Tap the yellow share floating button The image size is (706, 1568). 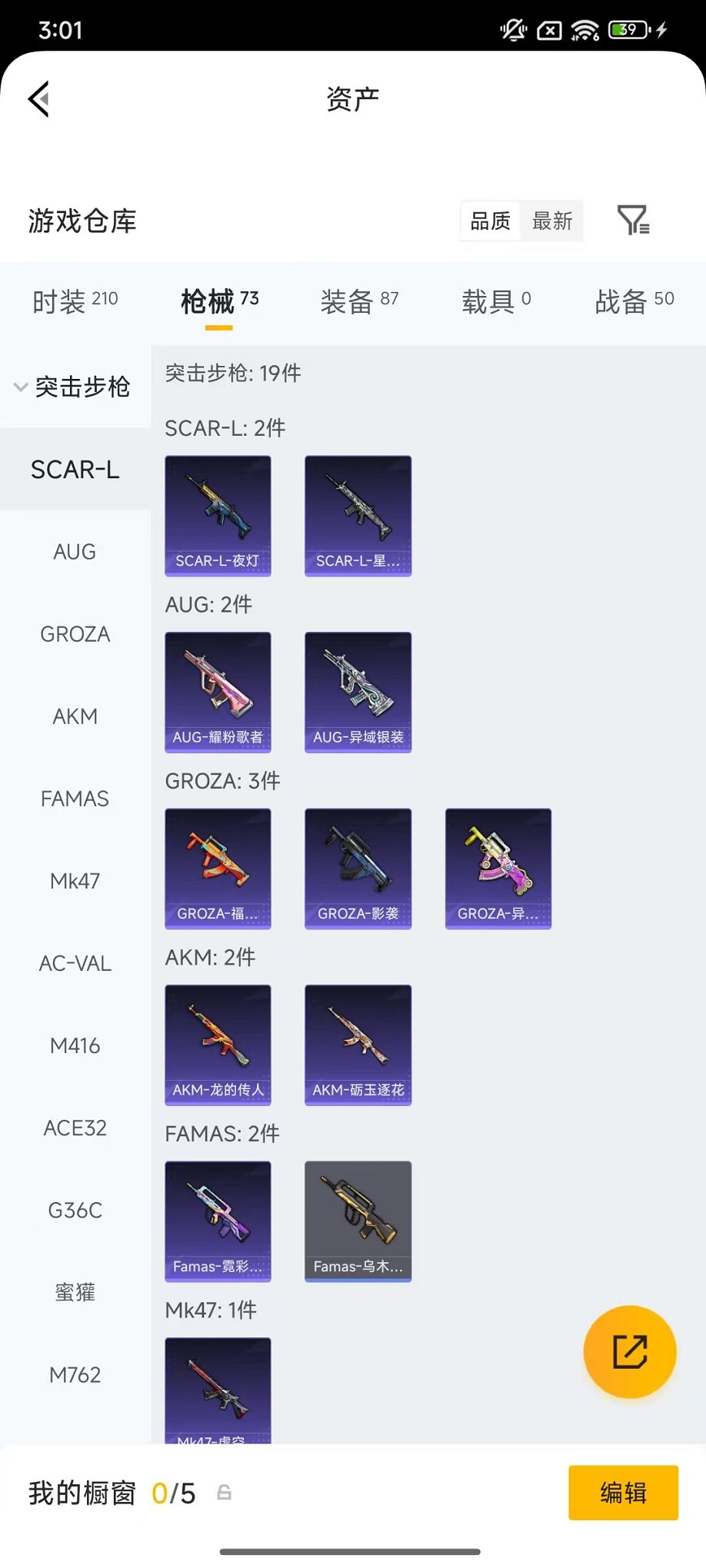click(x=629, y=1351)
